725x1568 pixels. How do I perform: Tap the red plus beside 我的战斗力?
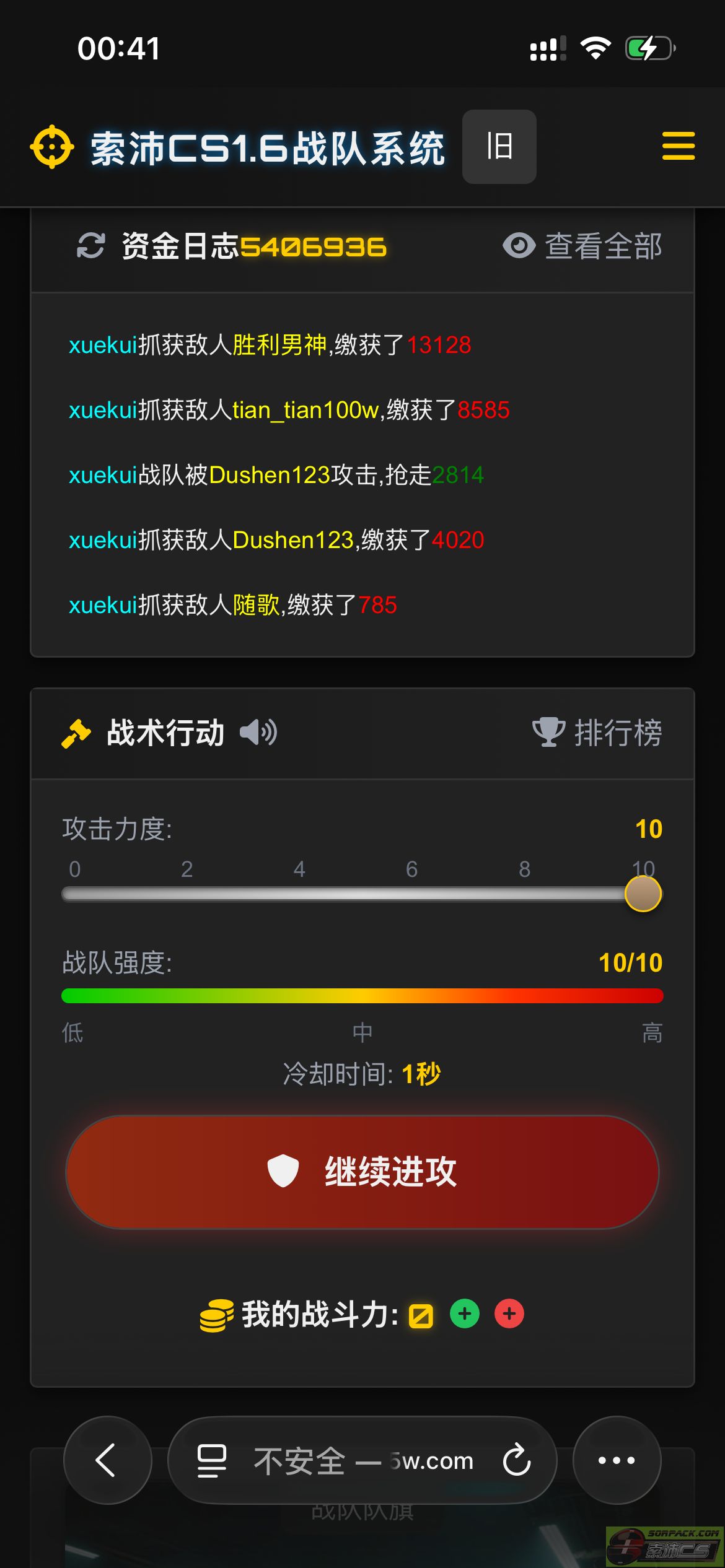click(x=509, y=1313)
